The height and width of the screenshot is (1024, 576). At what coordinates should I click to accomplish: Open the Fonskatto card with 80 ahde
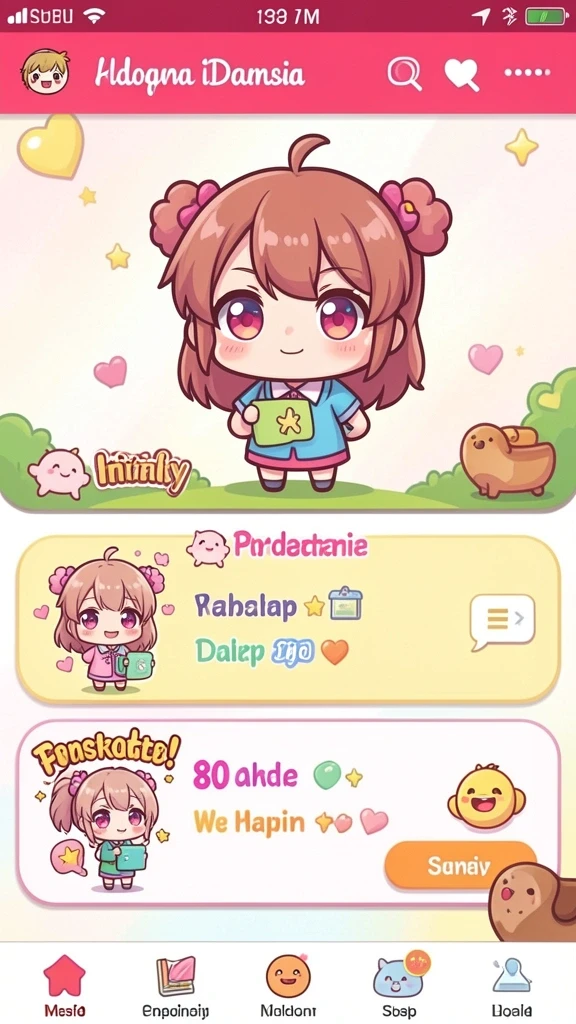click(288, 812)
